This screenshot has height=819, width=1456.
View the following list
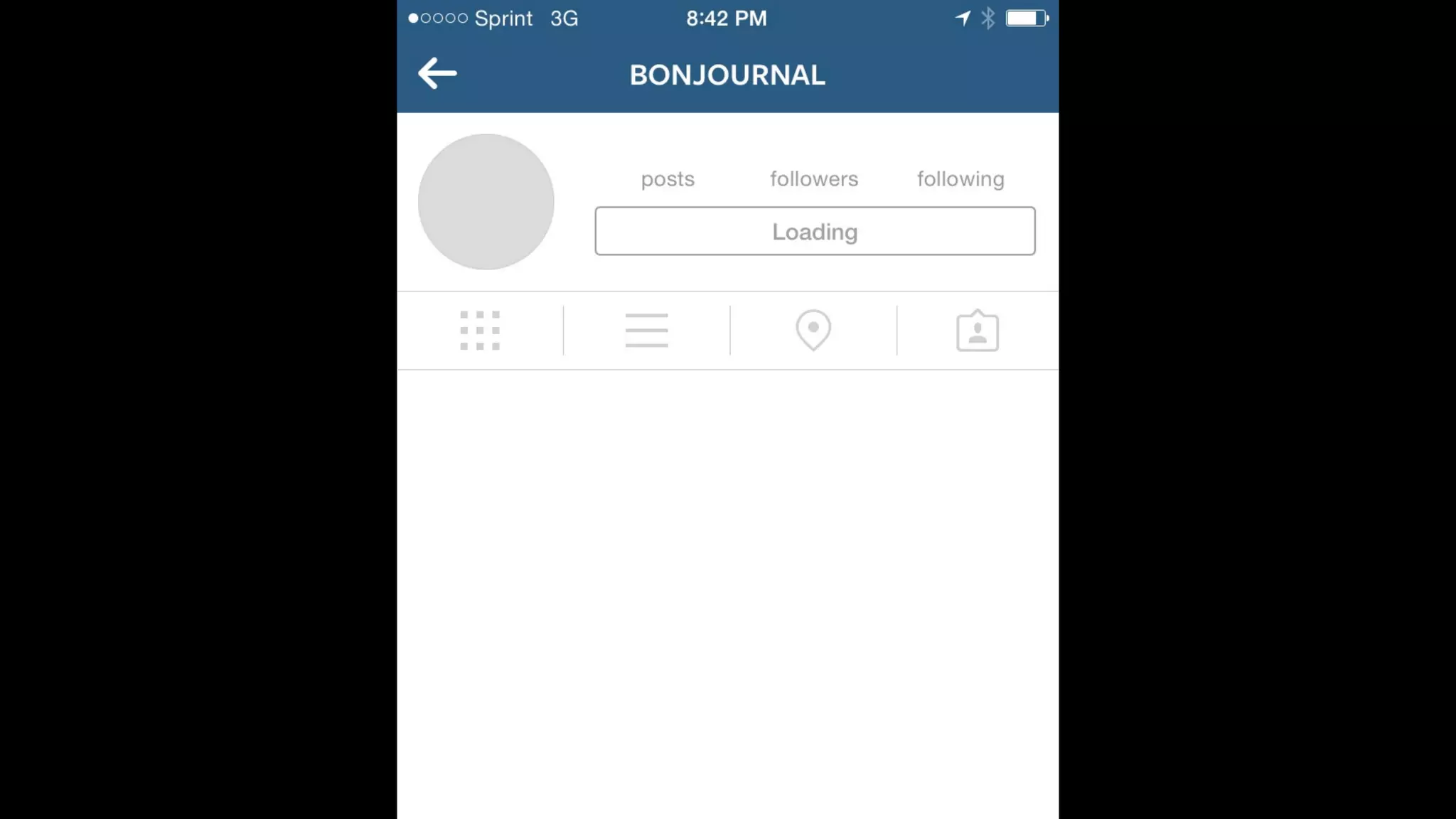pos(960,179)
